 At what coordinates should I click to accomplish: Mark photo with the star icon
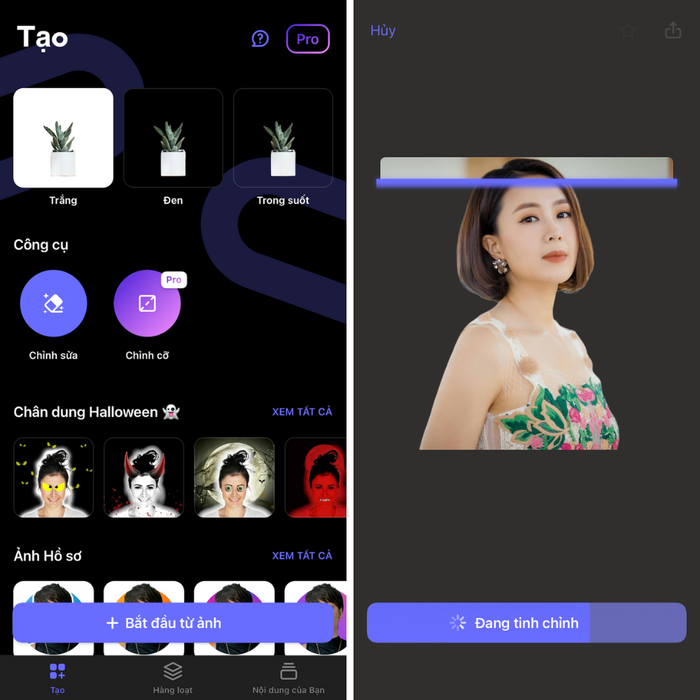coord(628,31)
